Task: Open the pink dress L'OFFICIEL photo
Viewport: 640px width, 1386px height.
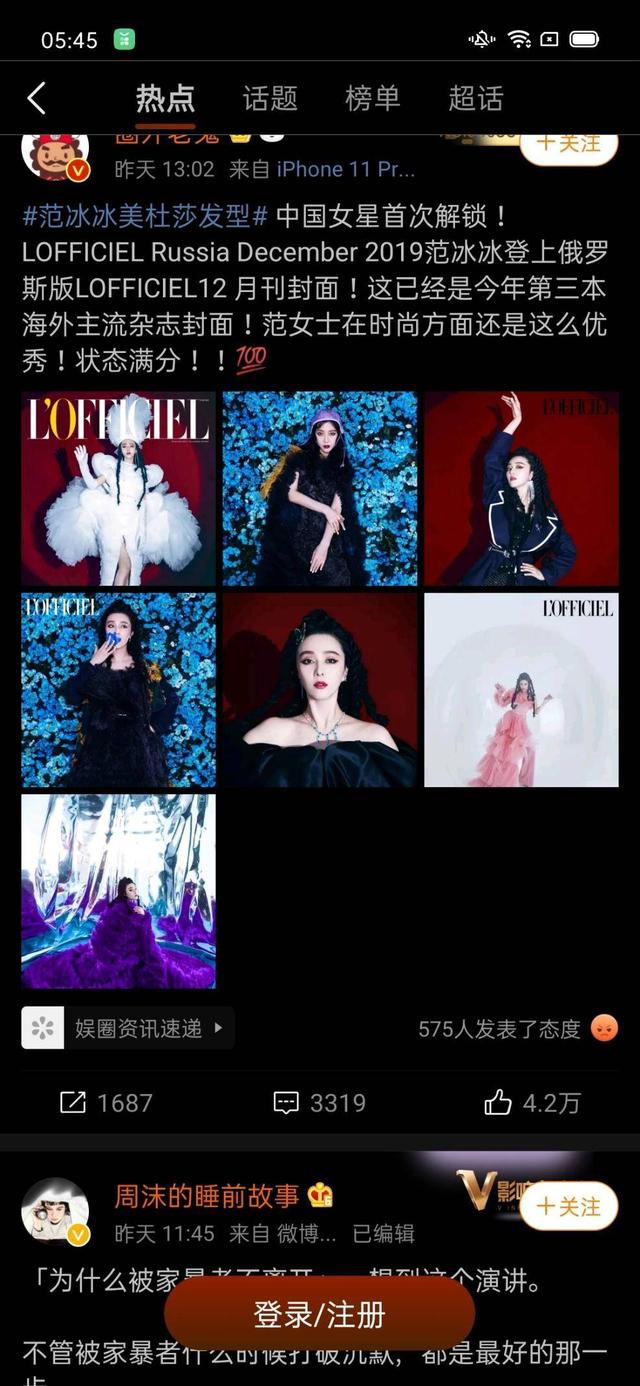Action: tap(521, 690)
